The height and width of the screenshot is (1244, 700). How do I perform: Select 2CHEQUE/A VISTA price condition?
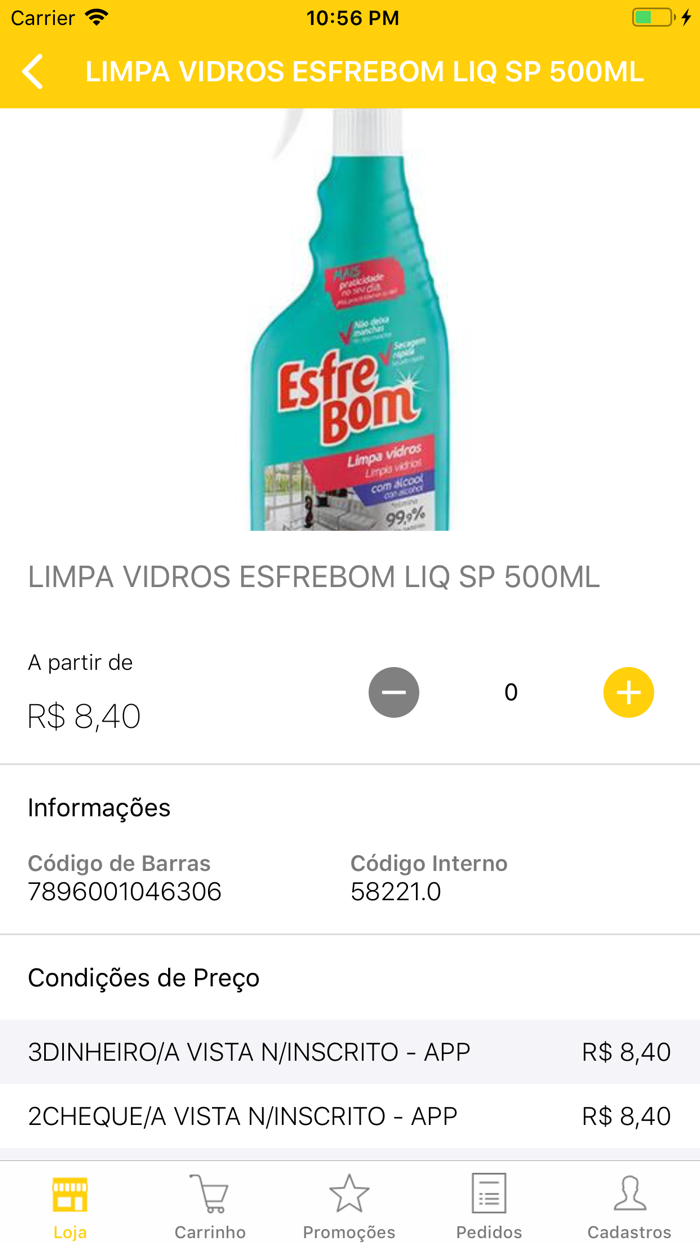tap(350, 1116)
